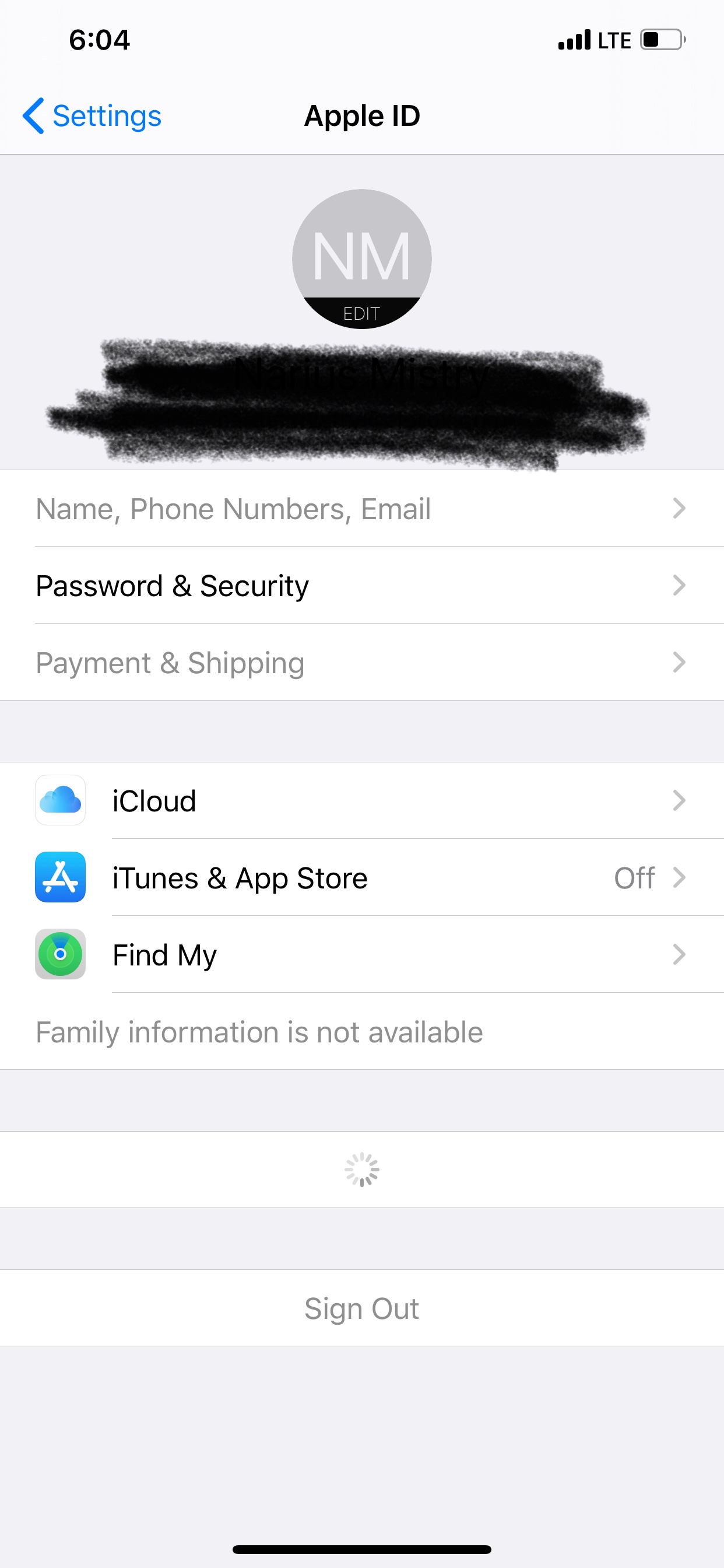The image size is (724, 1568).
Task: Open Password & Security settings
Action: [362, 586]
